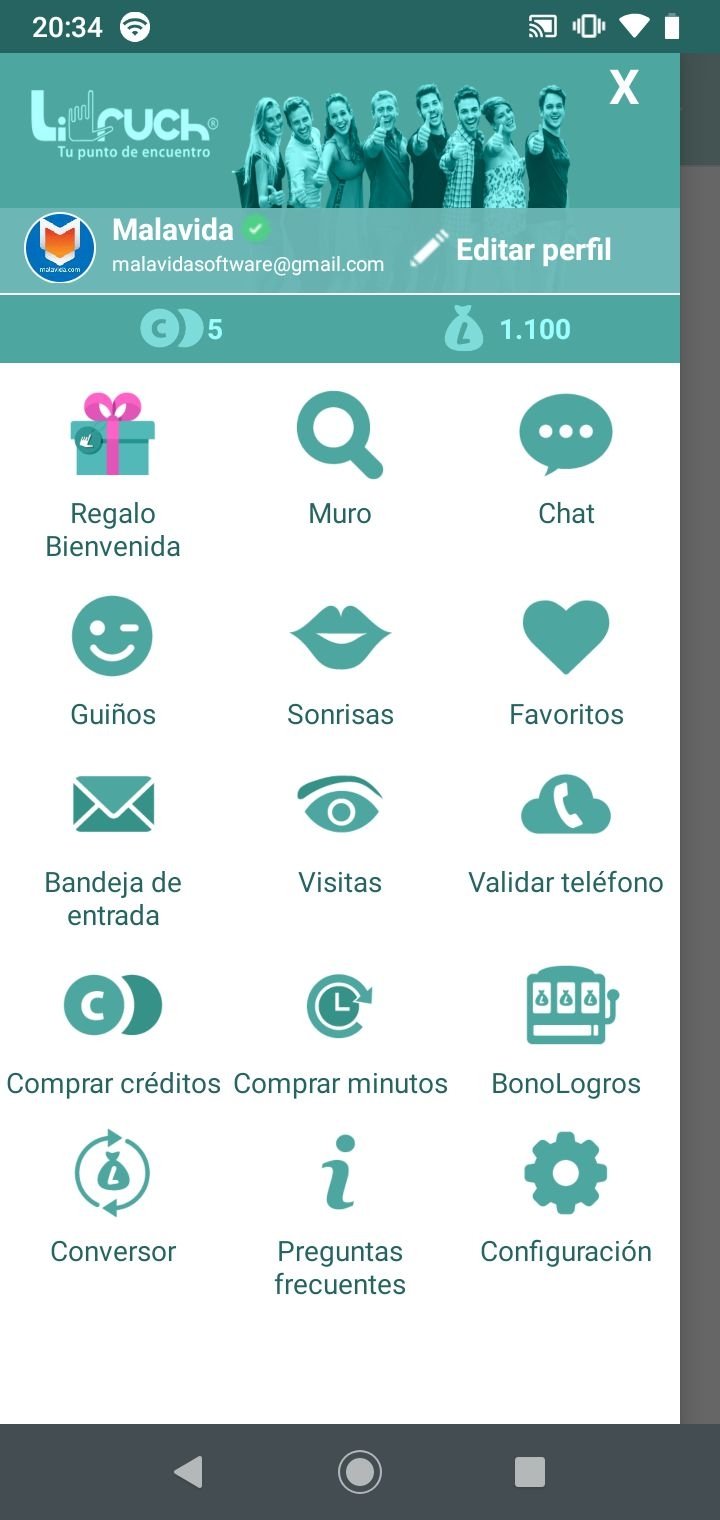
Task: Close the menu with the X
Action: point(624,88)
